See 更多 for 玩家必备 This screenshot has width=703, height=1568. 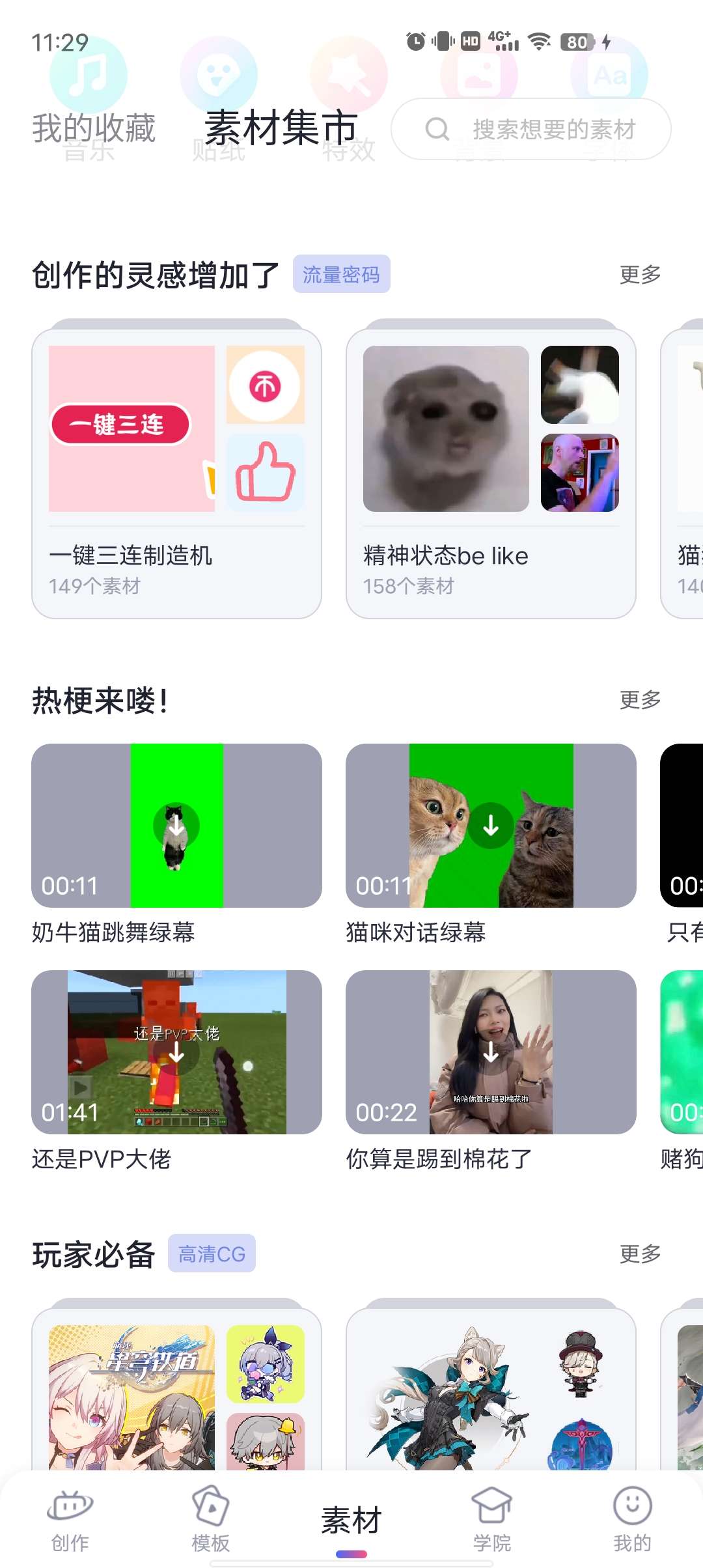(640, 1253)
